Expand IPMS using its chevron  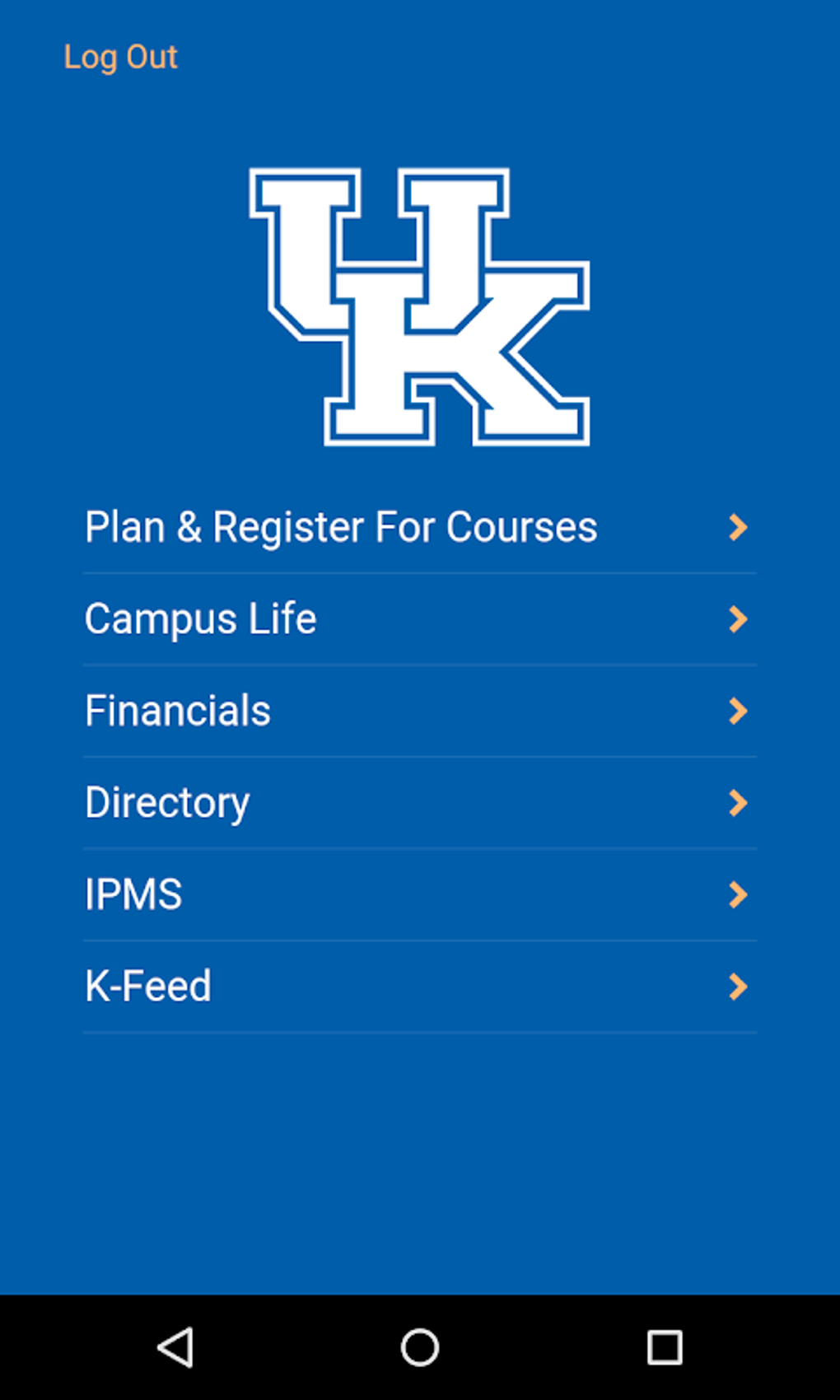click(x=739, y=895)
